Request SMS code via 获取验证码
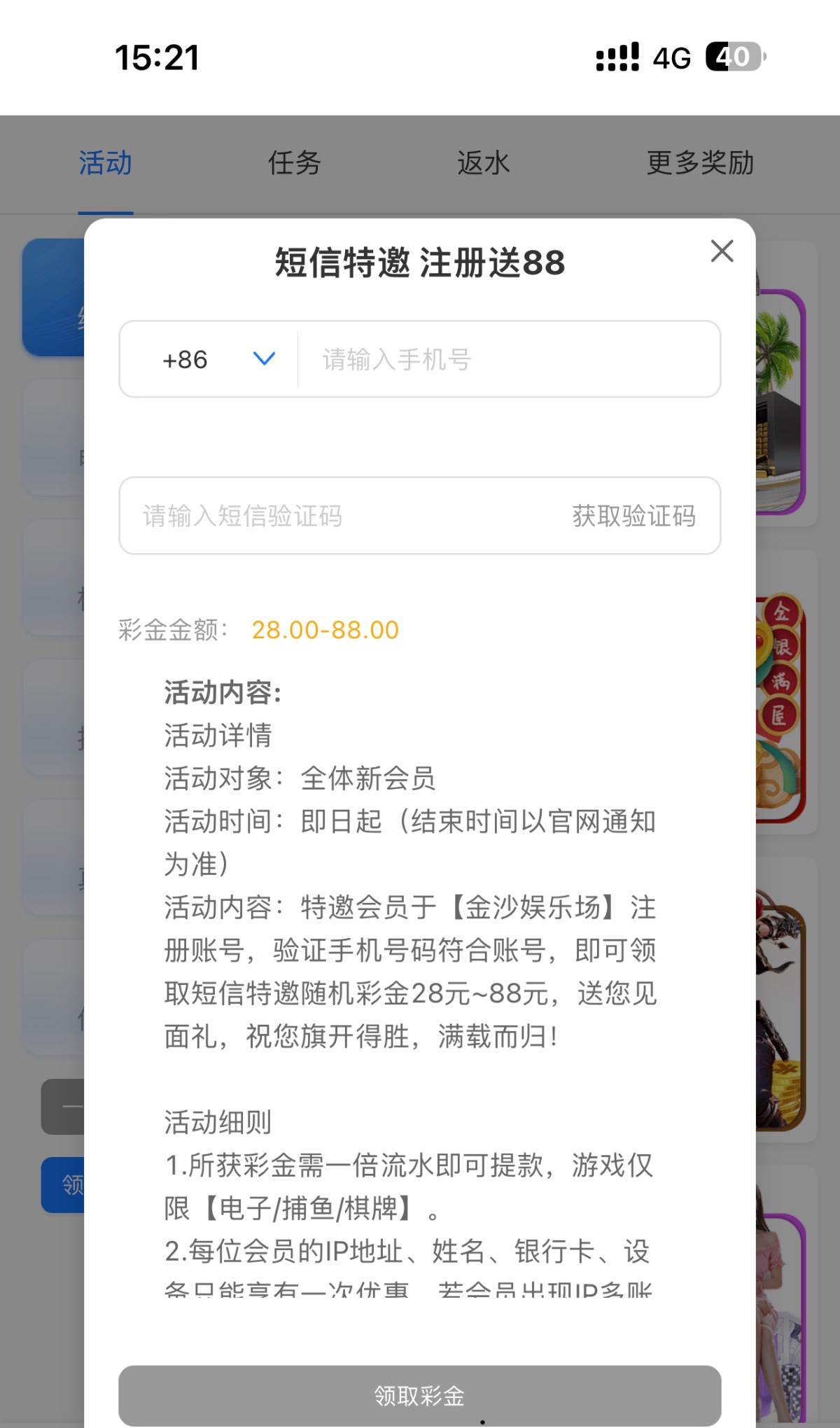The image size is (840, 1428). (x=633, y=517)
